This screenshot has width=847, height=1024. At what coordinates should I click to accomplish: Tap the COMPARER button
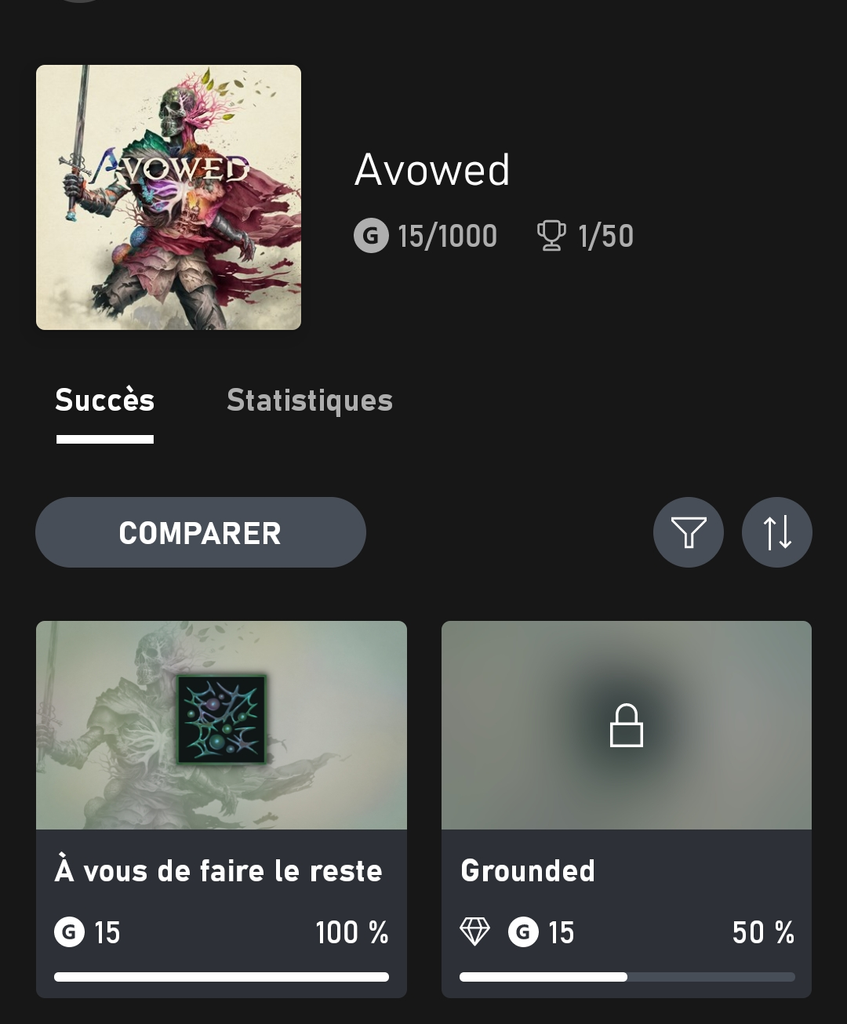click(x=200, y=533)
